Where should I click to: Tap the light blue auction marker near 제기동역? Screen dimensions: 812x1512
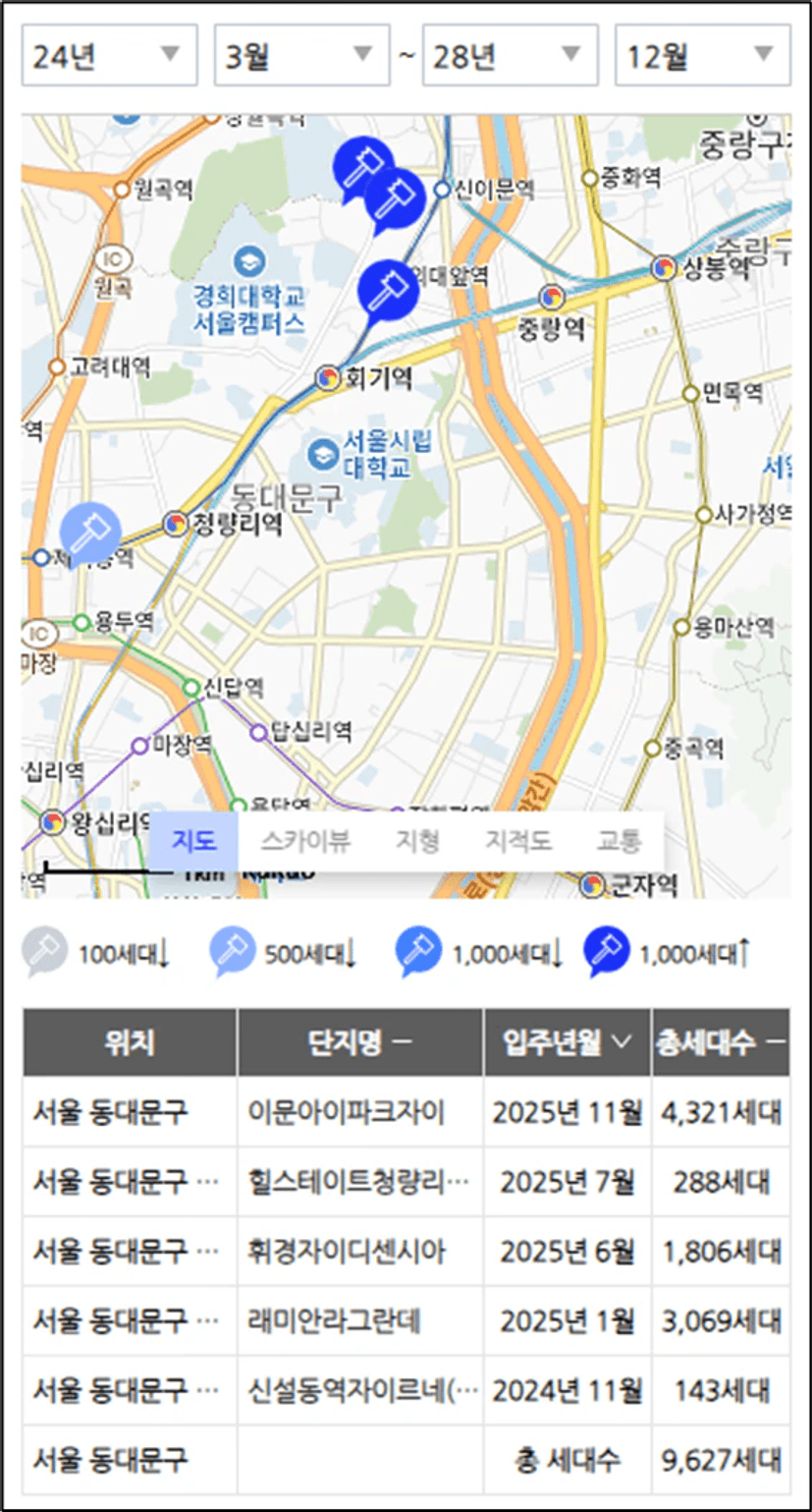pyautogui.click(x=91, y=533)
